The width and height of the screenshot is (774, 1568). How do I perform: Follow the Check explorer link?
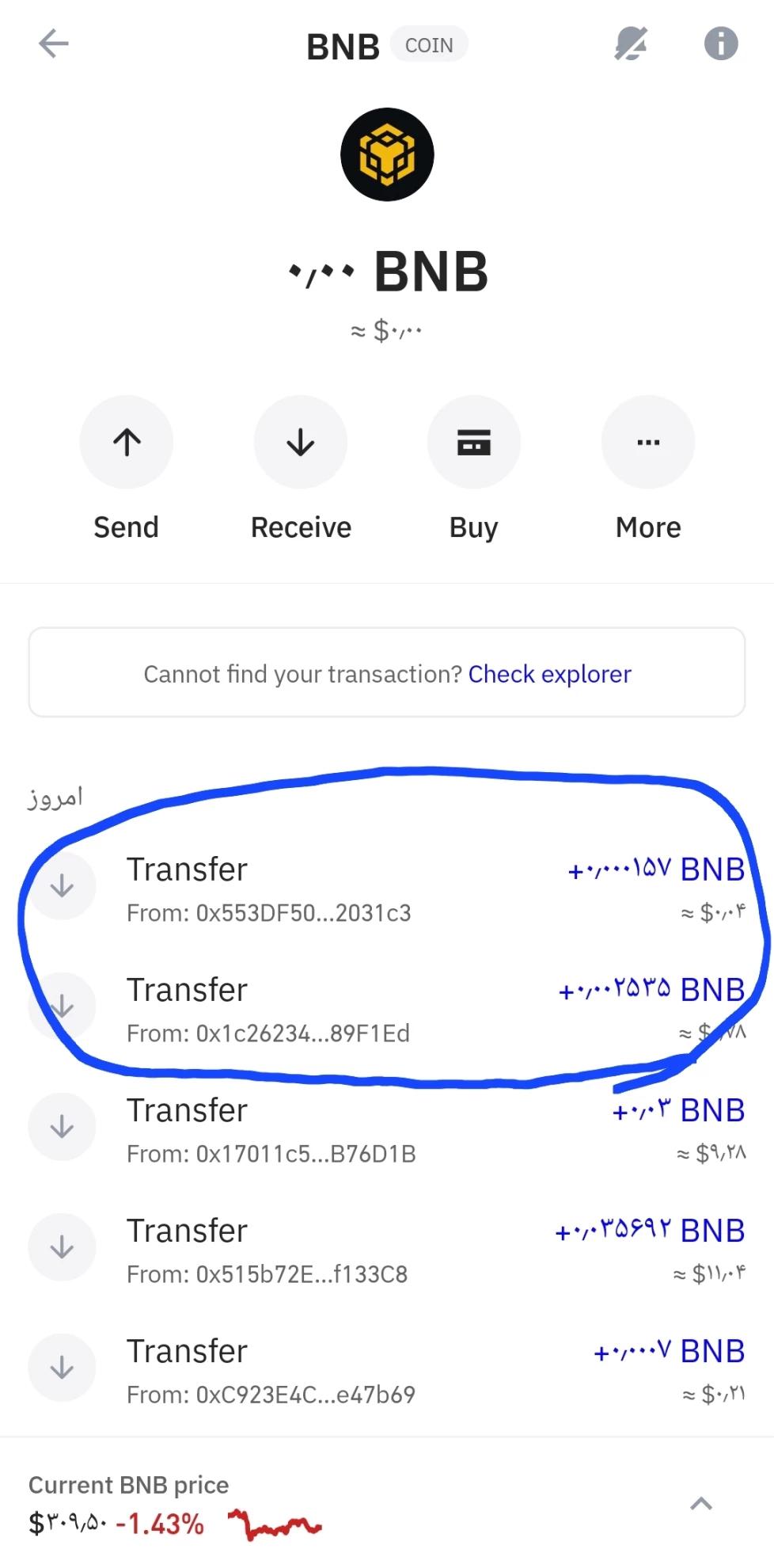pyautogui.click(x=549, y=674)
